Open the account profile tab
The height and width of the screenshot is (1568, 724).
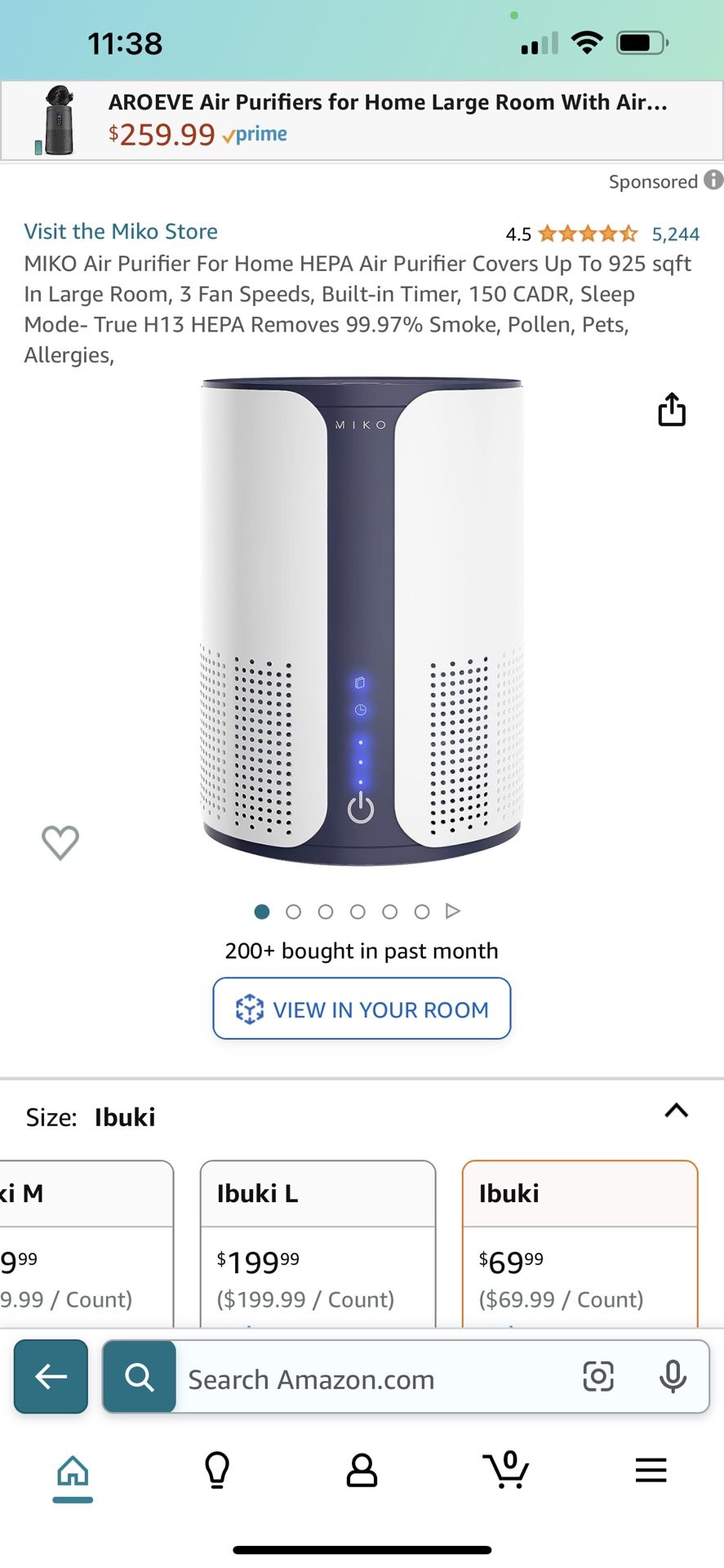362,1470
